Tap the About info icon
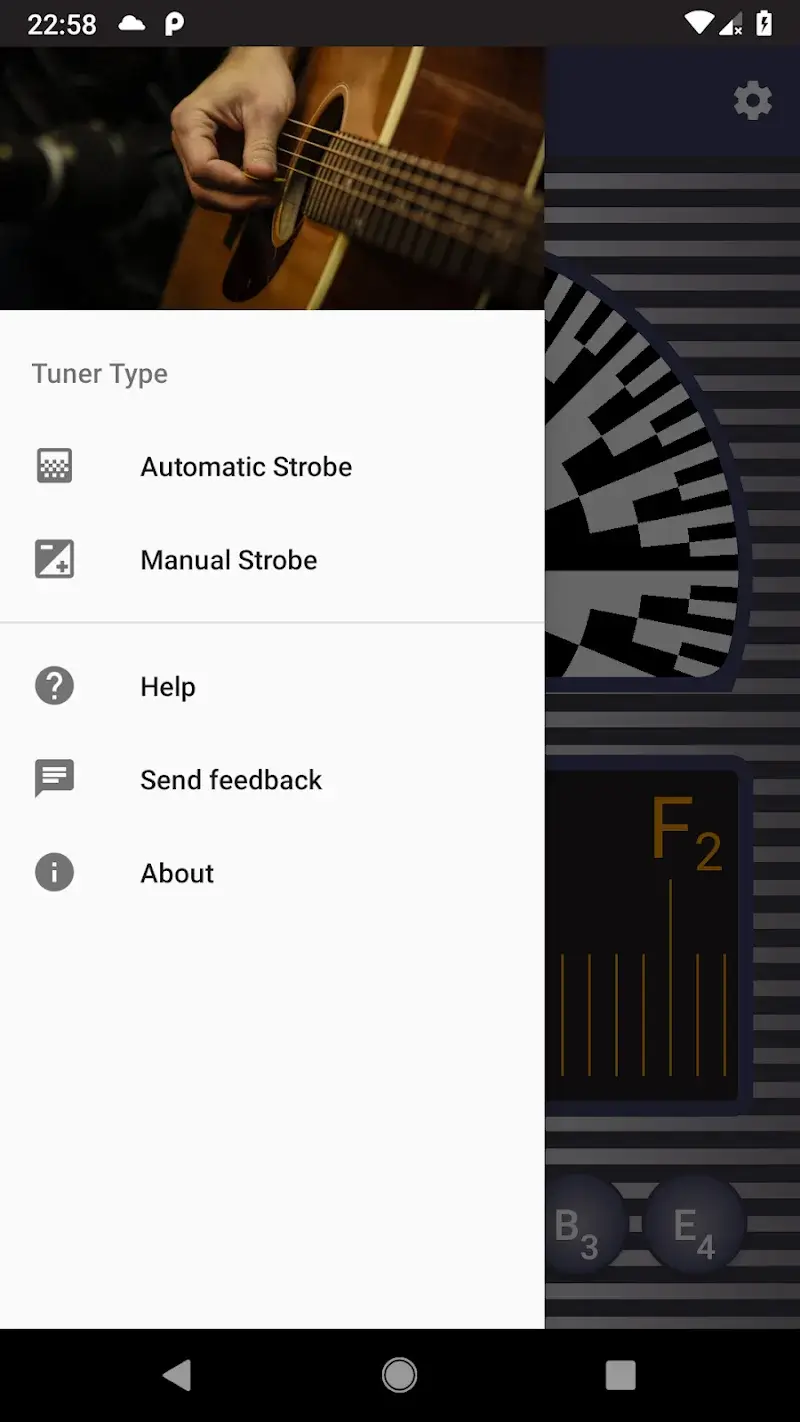 click(53, 872)
